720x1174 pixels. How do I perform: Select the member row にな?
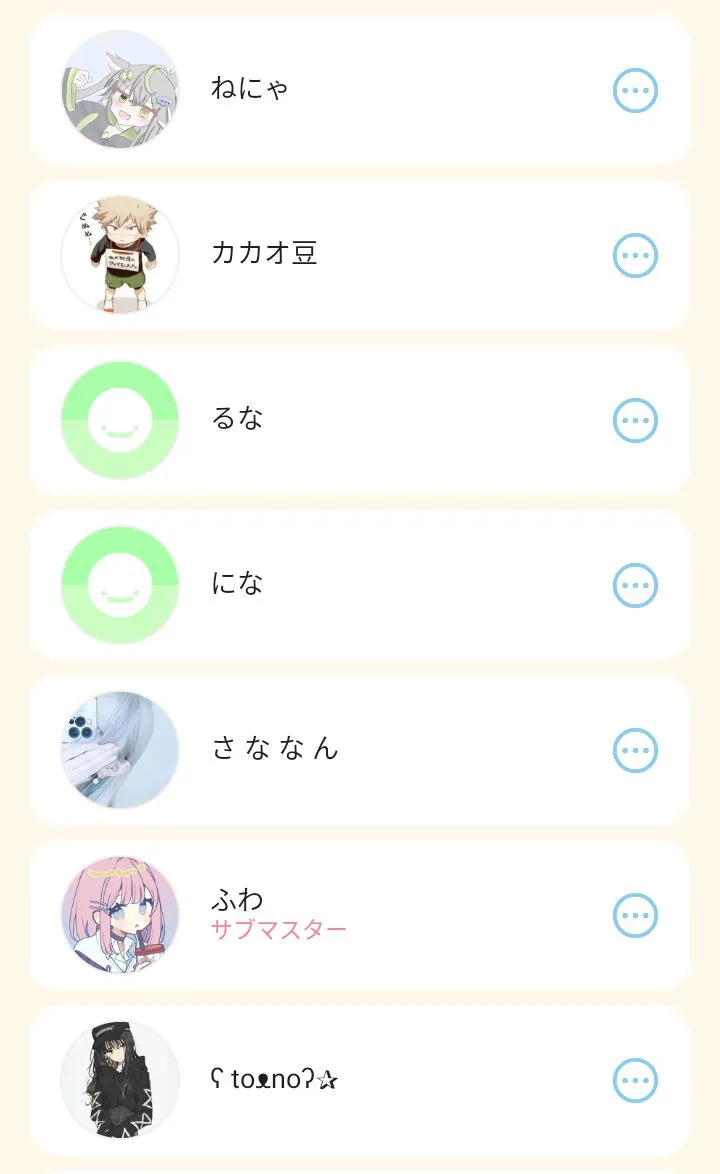238,584
